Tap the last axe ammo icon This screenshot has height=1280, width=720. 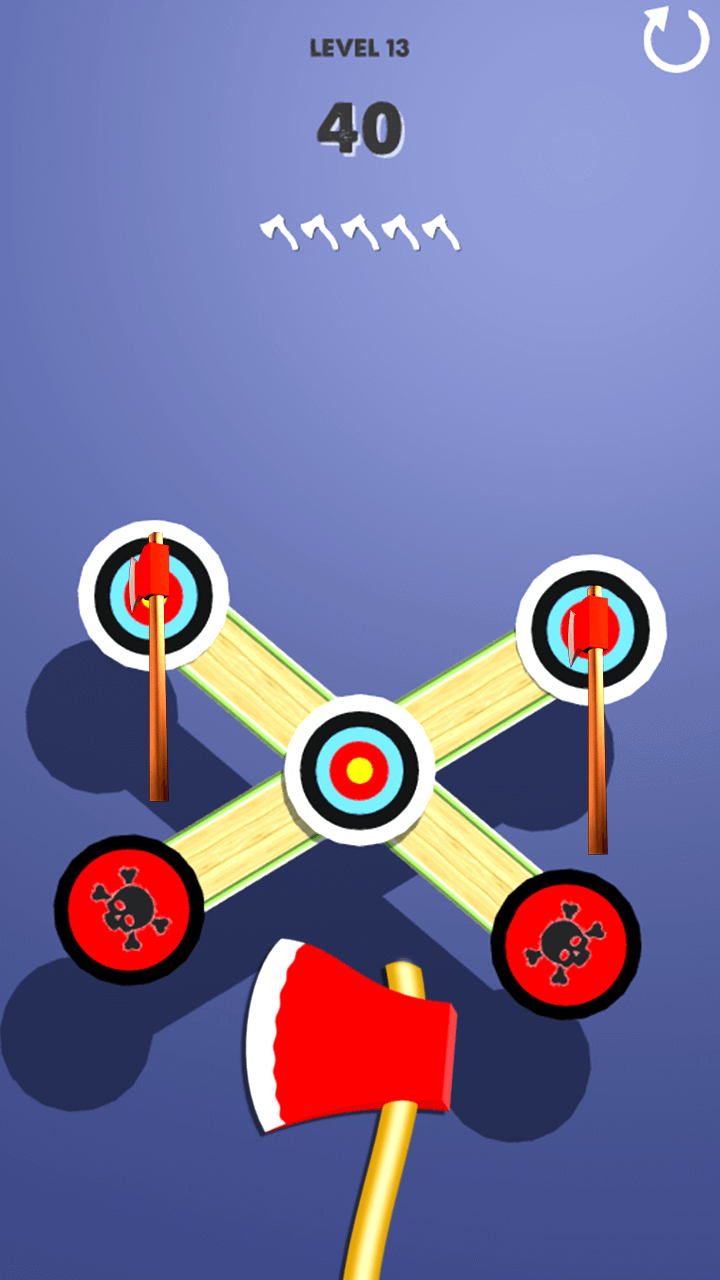point(441,230)
